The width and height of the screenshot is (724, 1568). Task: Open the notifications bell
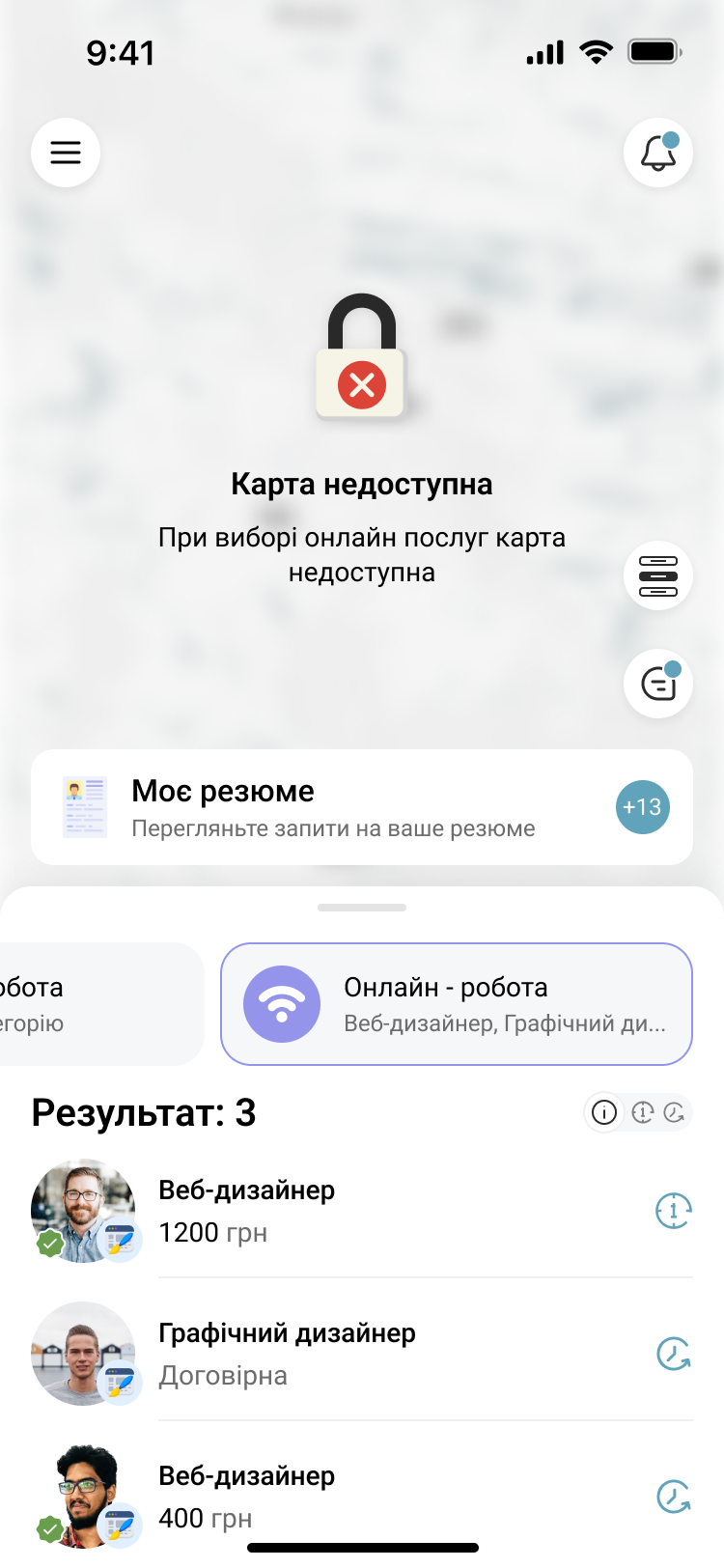[658, 153]
